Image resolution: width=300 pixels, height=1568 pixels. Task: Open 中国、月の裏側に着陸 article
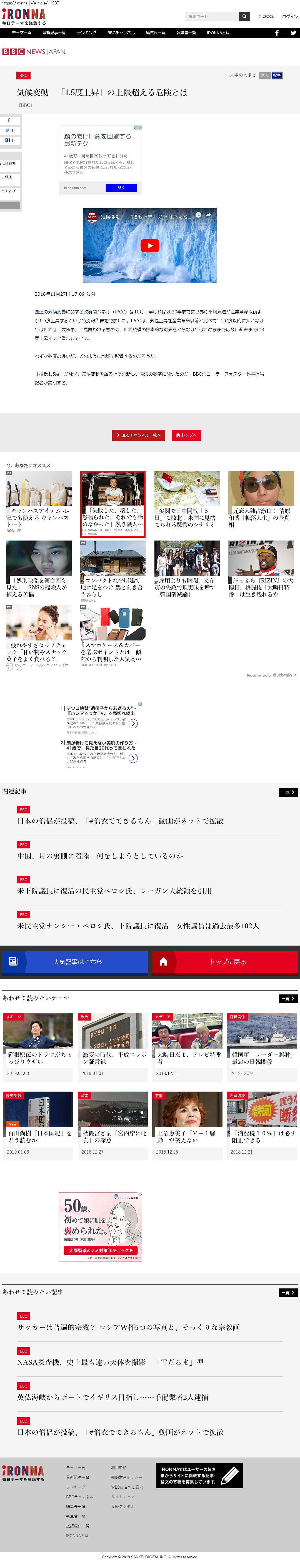pyautogui.click(x=100, y=856)
